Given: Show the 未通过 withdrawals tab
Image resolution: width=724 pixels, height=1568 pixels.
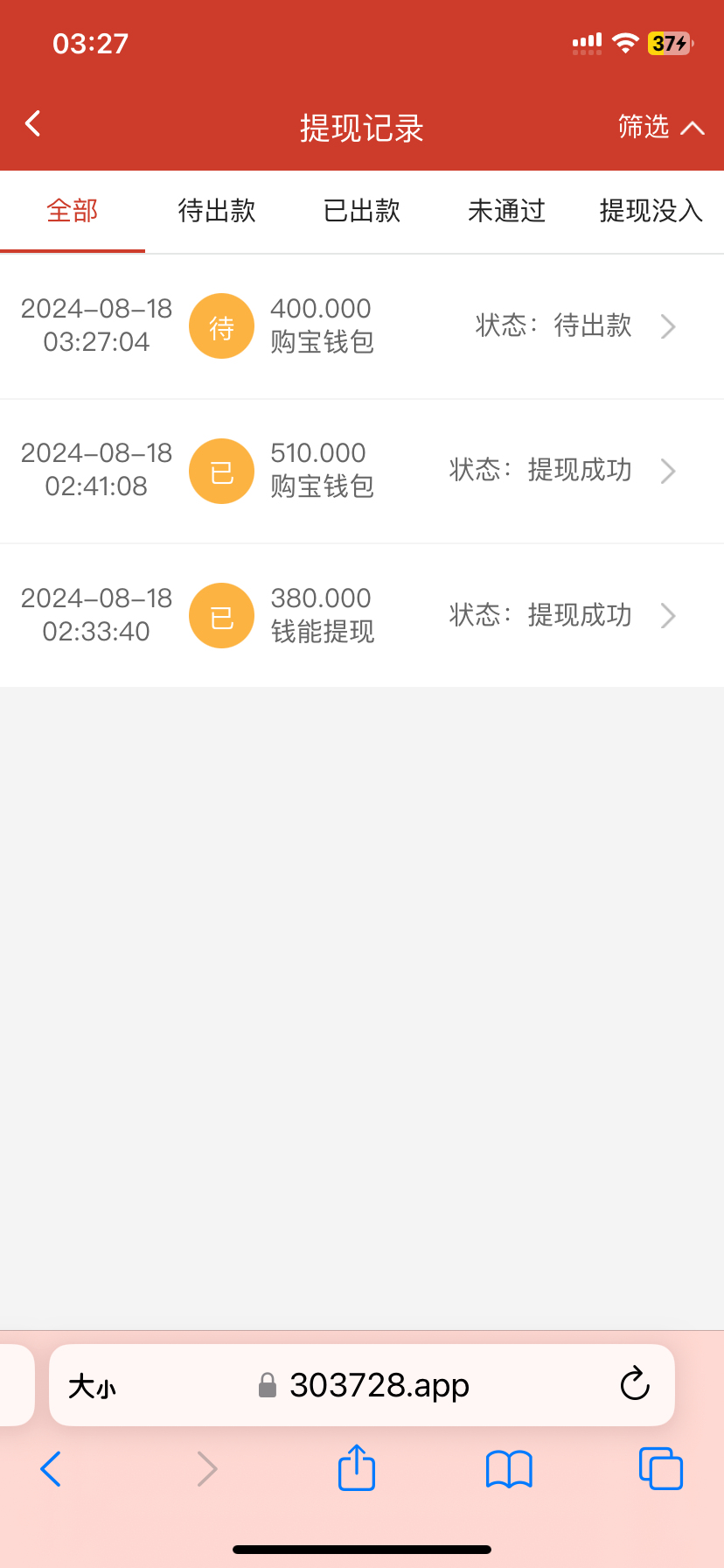Looking at the screenshot, I should 506,211.
